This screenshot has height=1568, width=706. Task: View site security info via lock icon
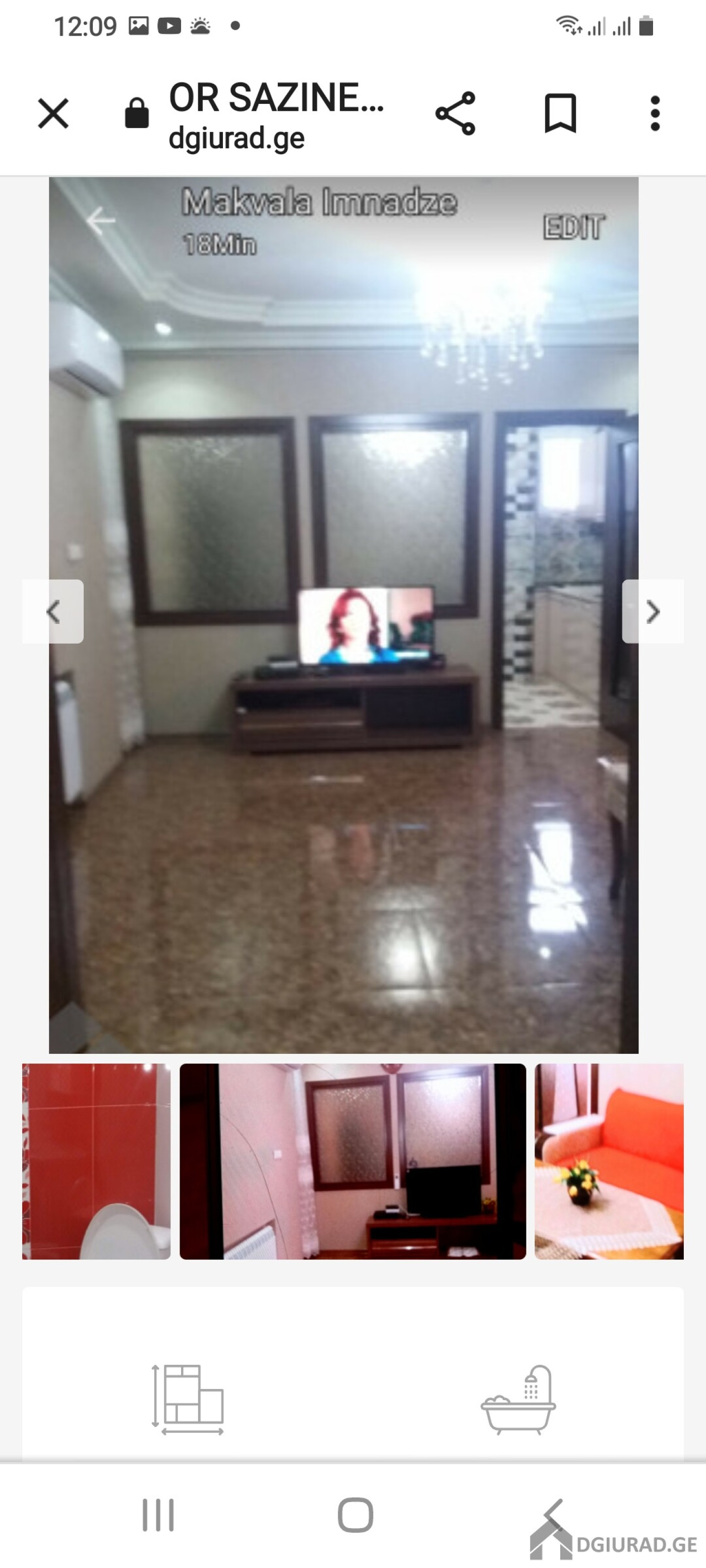tap(137, 113)
